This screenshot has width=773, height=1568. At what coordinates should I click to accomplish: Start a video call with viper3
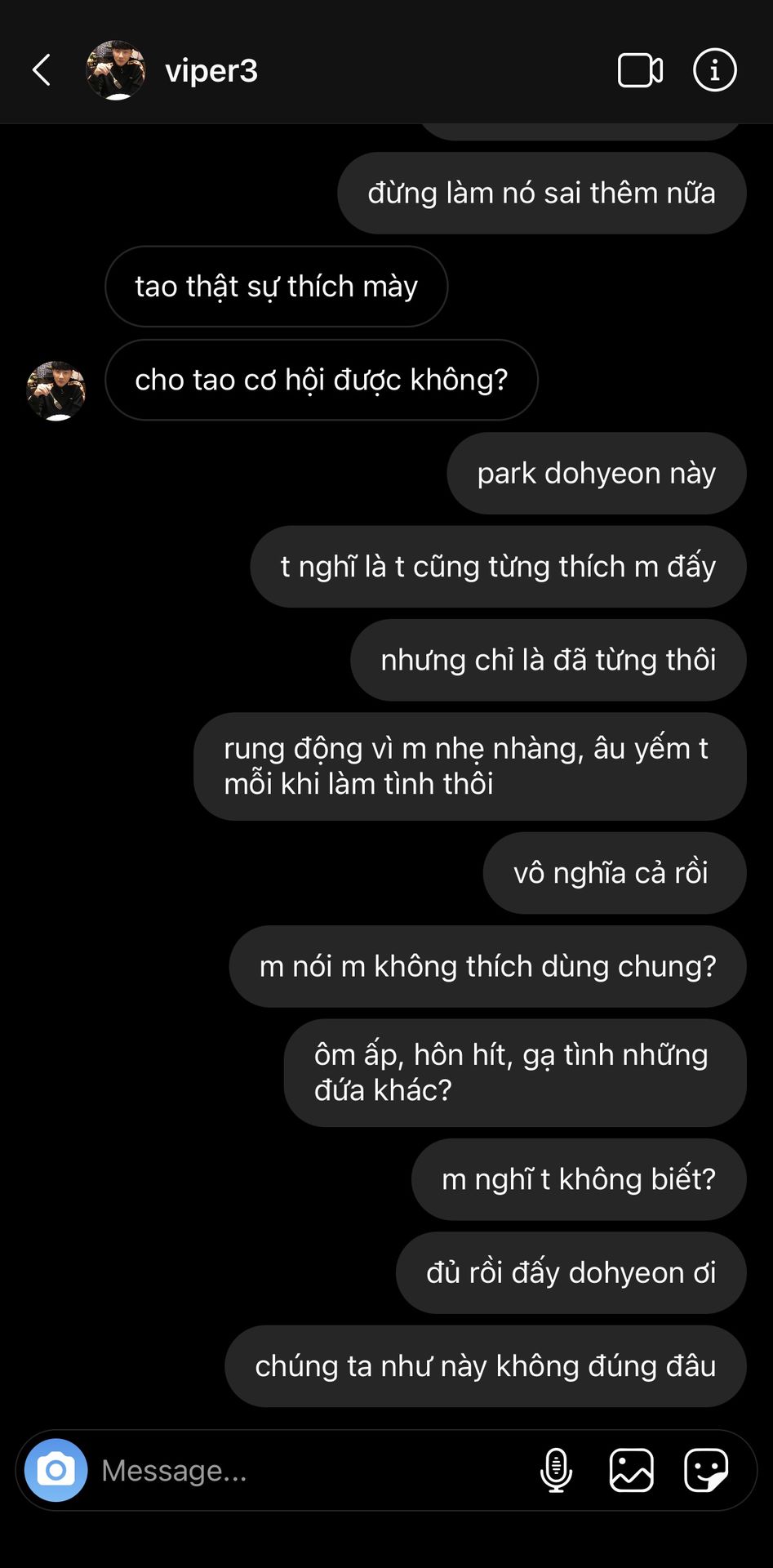click(x=640, y=70)
